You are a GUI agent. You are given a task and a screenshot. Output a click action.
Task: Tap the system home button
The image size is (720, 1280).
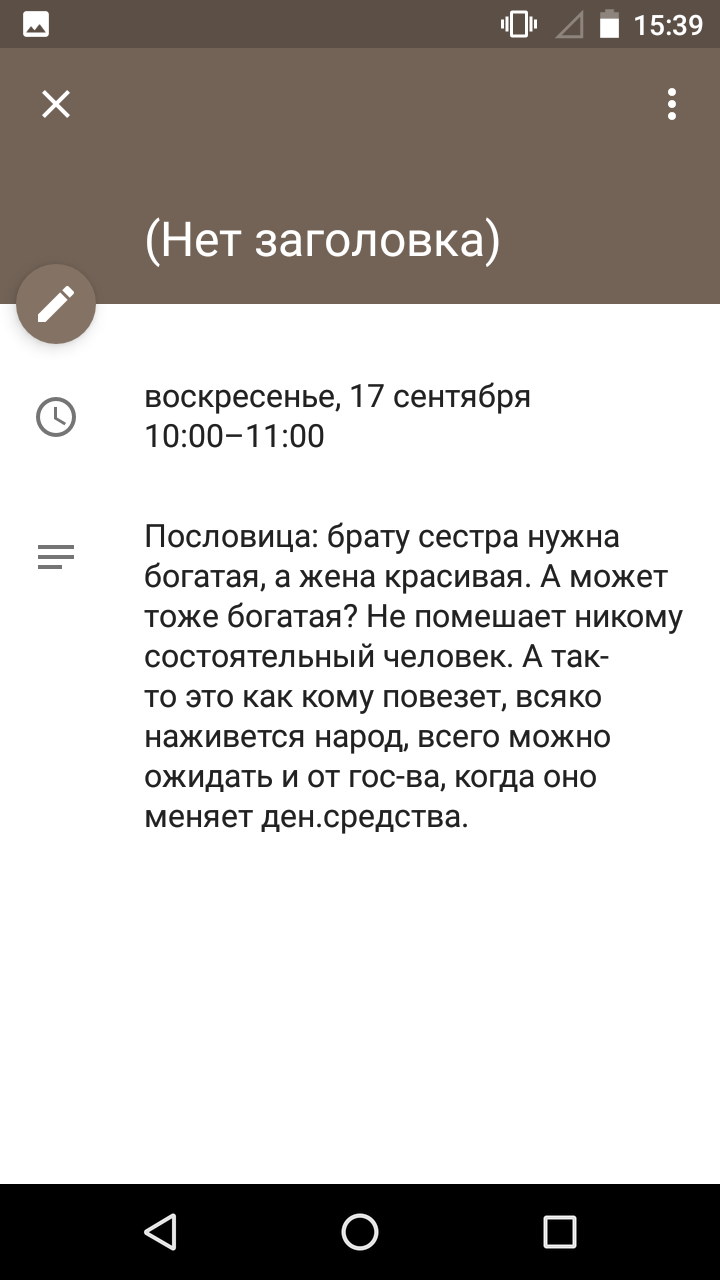pos(360,1232)
